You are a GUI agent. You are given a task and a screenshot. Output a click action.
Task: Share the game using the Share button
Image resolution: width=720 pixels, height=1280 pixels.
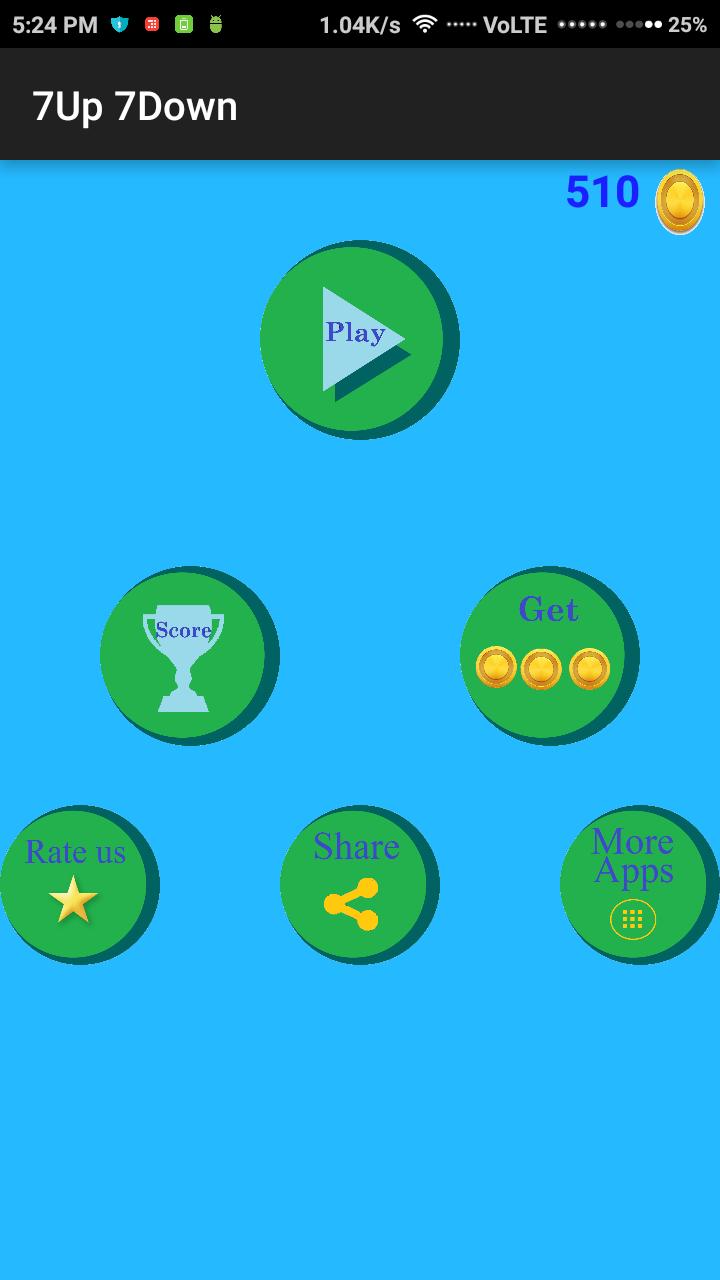tap(356, 883)
